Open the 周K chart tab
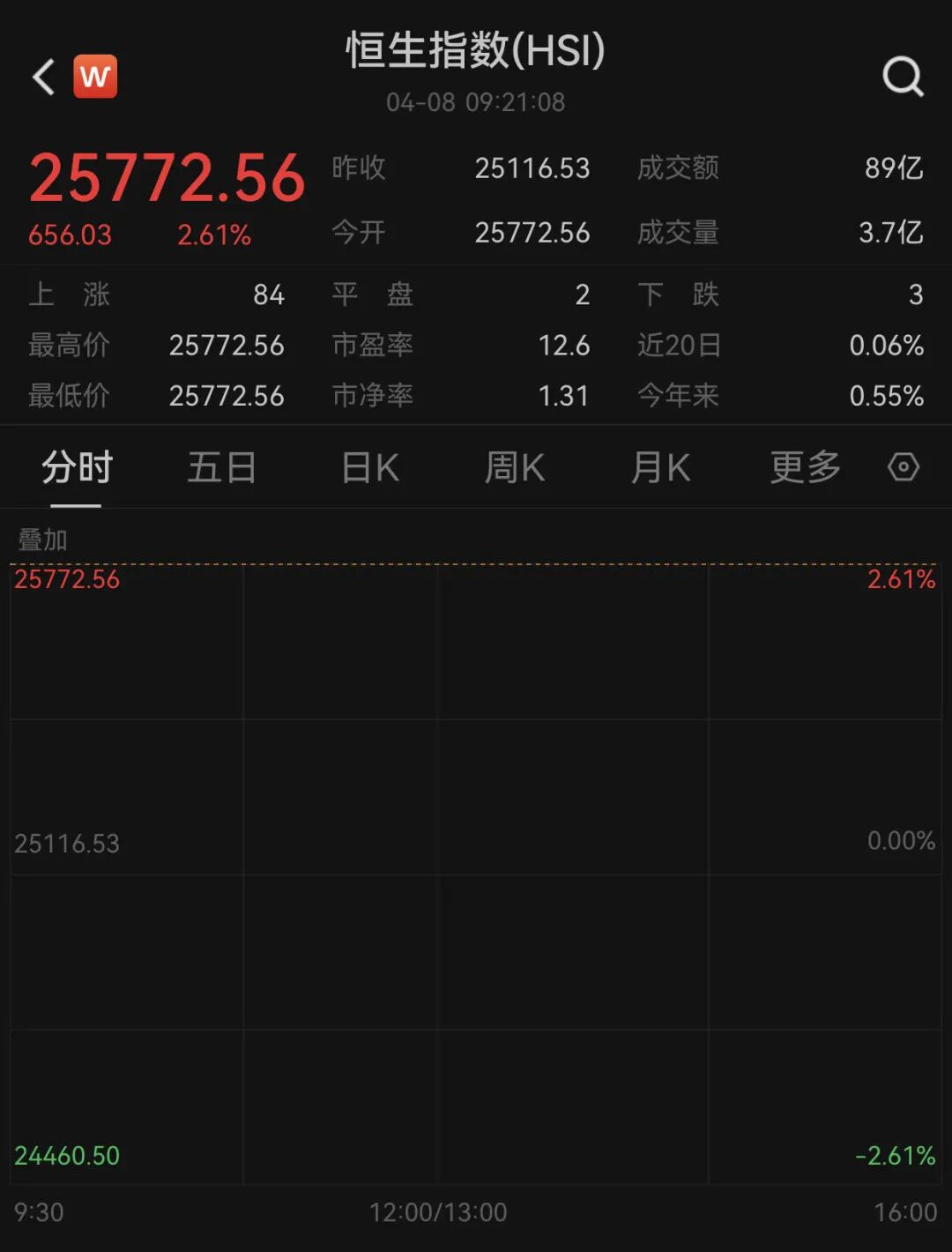The width and height of the screenshot is (952, 1252). click(515, 467)
